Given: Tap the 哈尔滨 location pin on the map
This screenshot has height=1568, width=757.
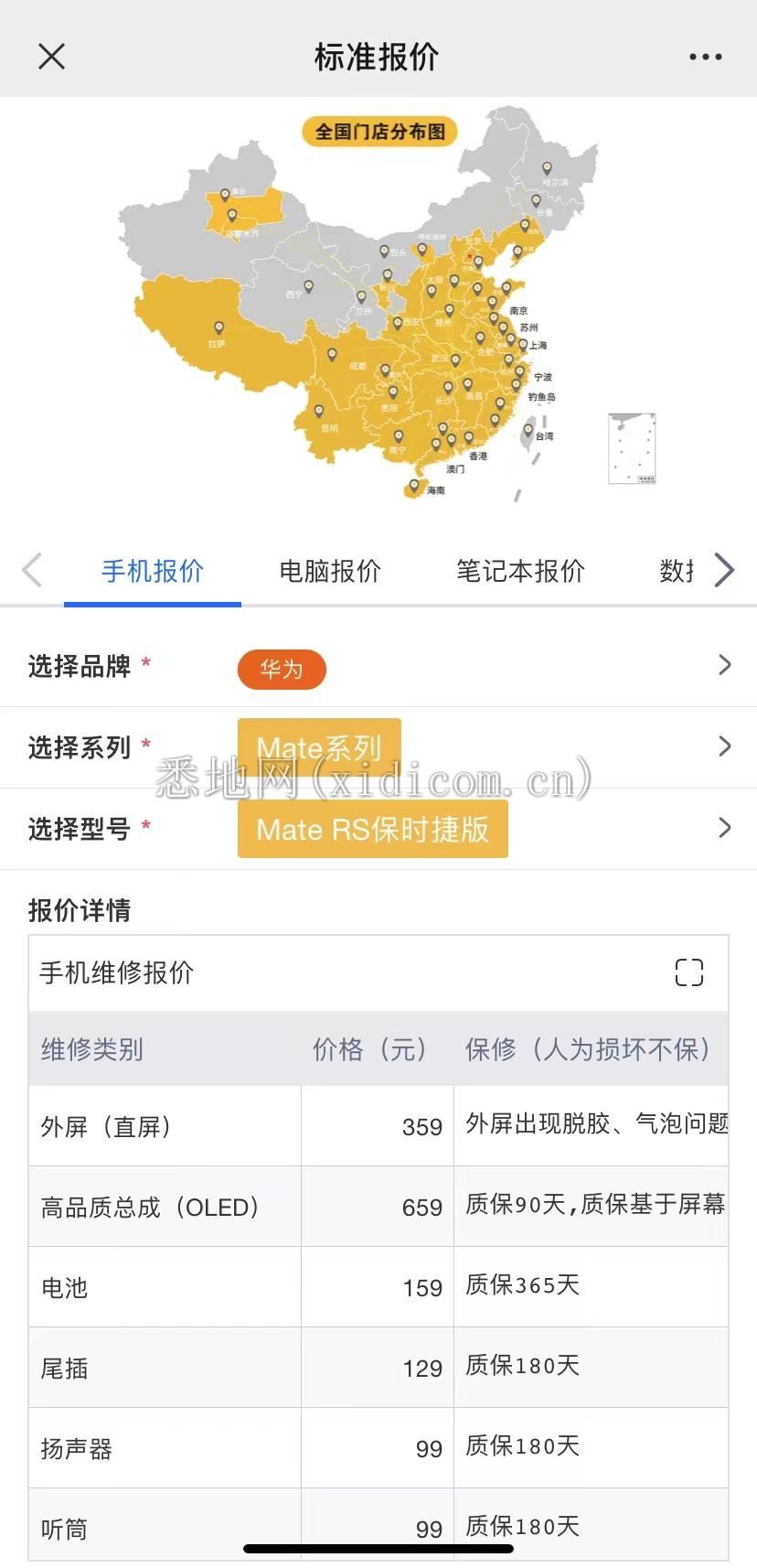Looking at the screenshot, I should (x=547, y=167).
